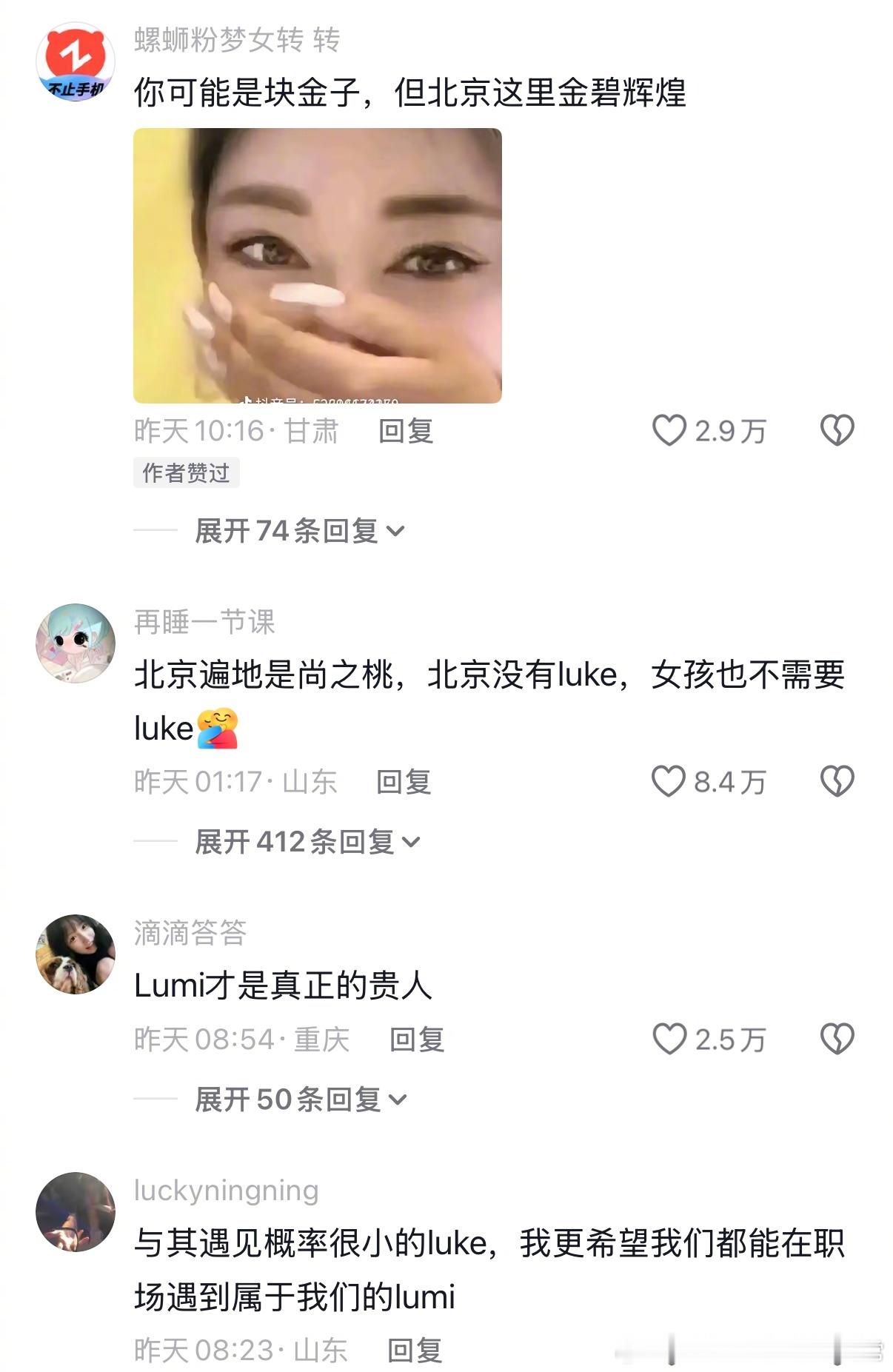Viewport: 893px width, 1372px height.
Task: Like 滴滴答答's Lumi comment
Action: coord(669,1039)
